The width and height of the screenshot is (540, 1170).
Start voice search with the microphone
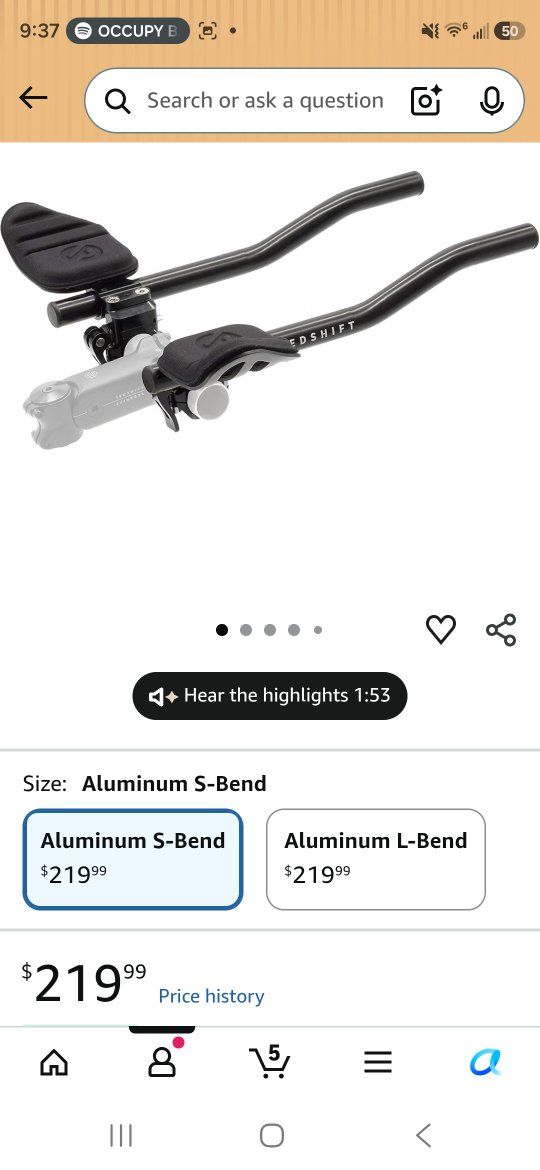[491, 101]
